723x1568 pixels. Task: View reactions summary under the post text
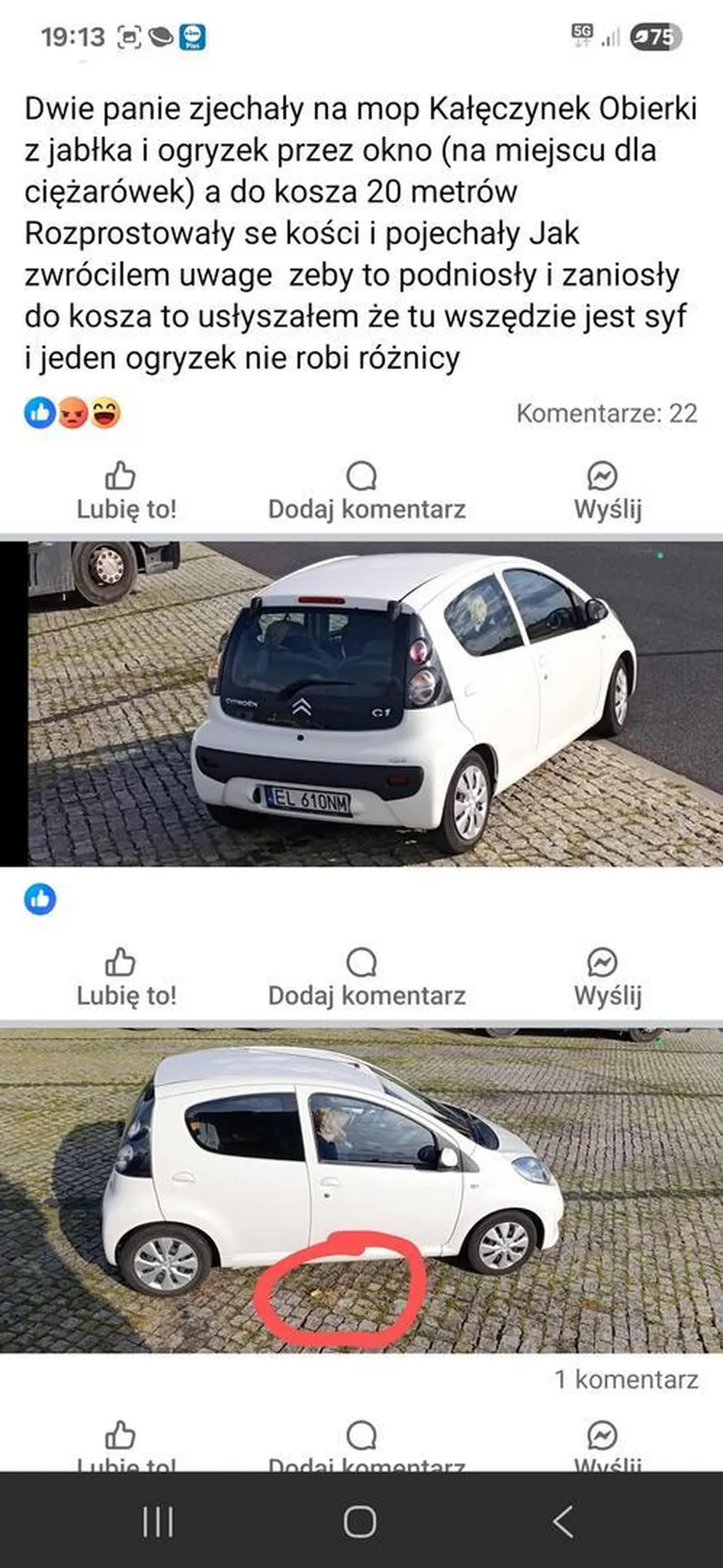pyautogui.click(x=72, y=413)
